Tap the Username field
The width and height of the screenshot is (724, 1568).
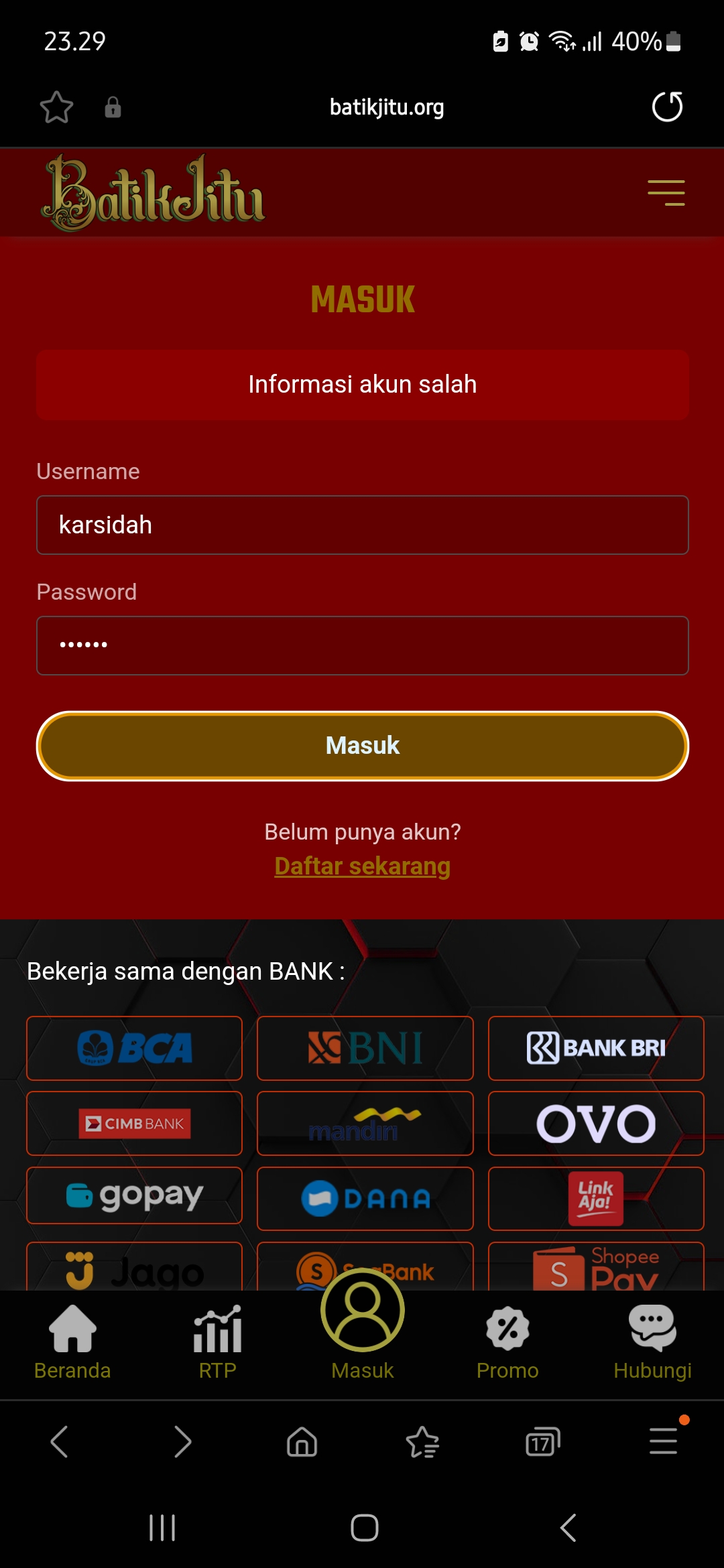[362, 525]
